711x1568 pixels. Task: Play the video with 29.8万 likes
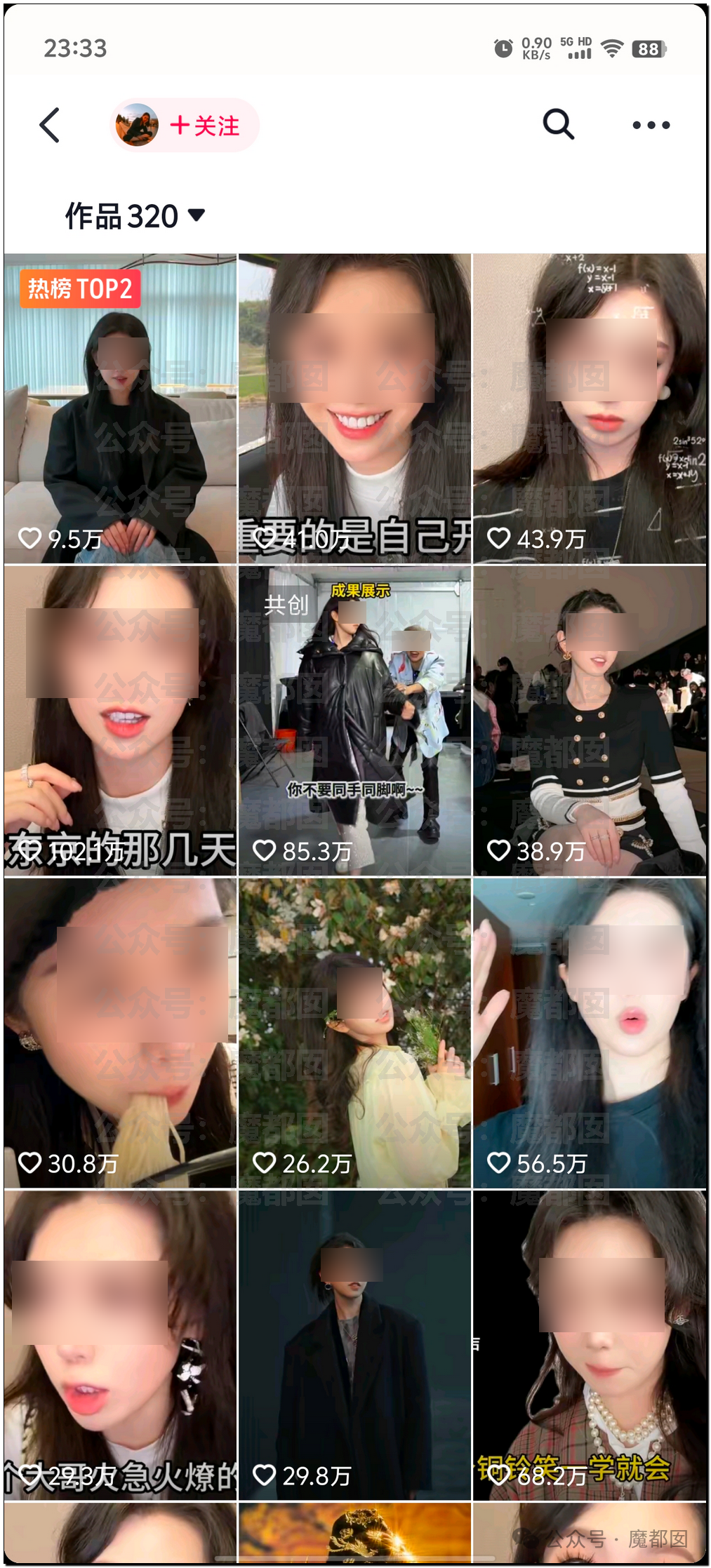[x=354, y=1346]
